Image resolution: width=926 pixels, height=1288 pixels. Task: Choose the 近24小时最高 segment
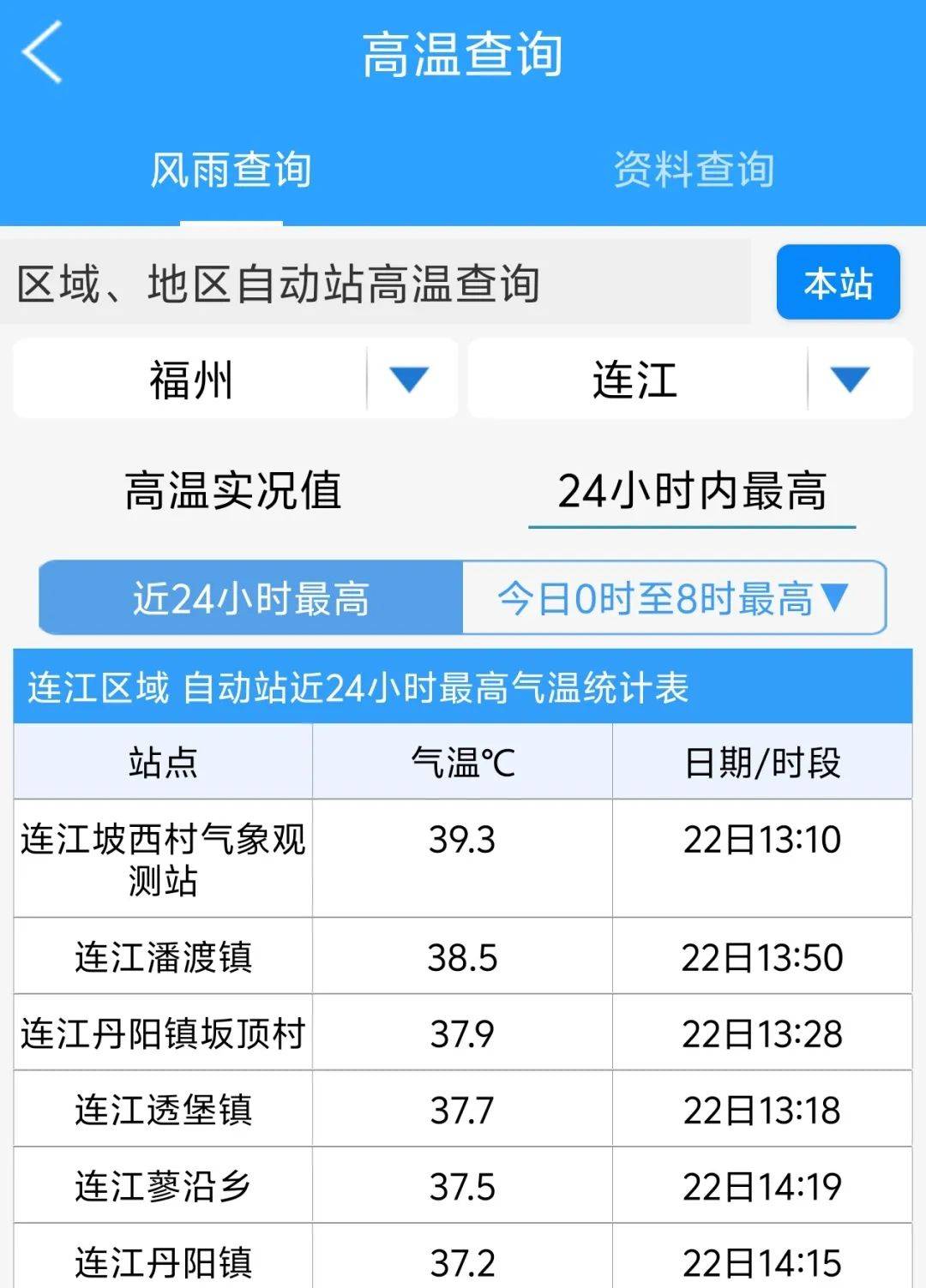pos(250,598)
